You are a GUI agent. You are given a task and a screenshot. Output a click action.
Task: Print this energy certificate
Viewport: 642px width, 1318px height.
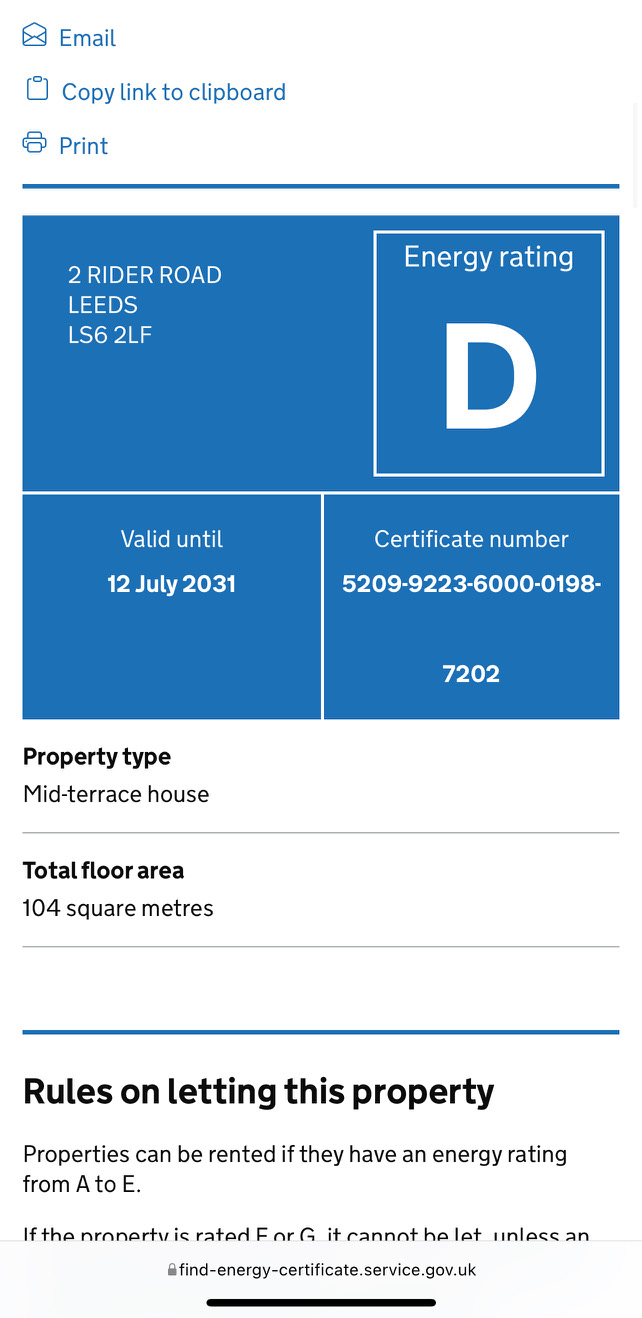pos(83,146)
